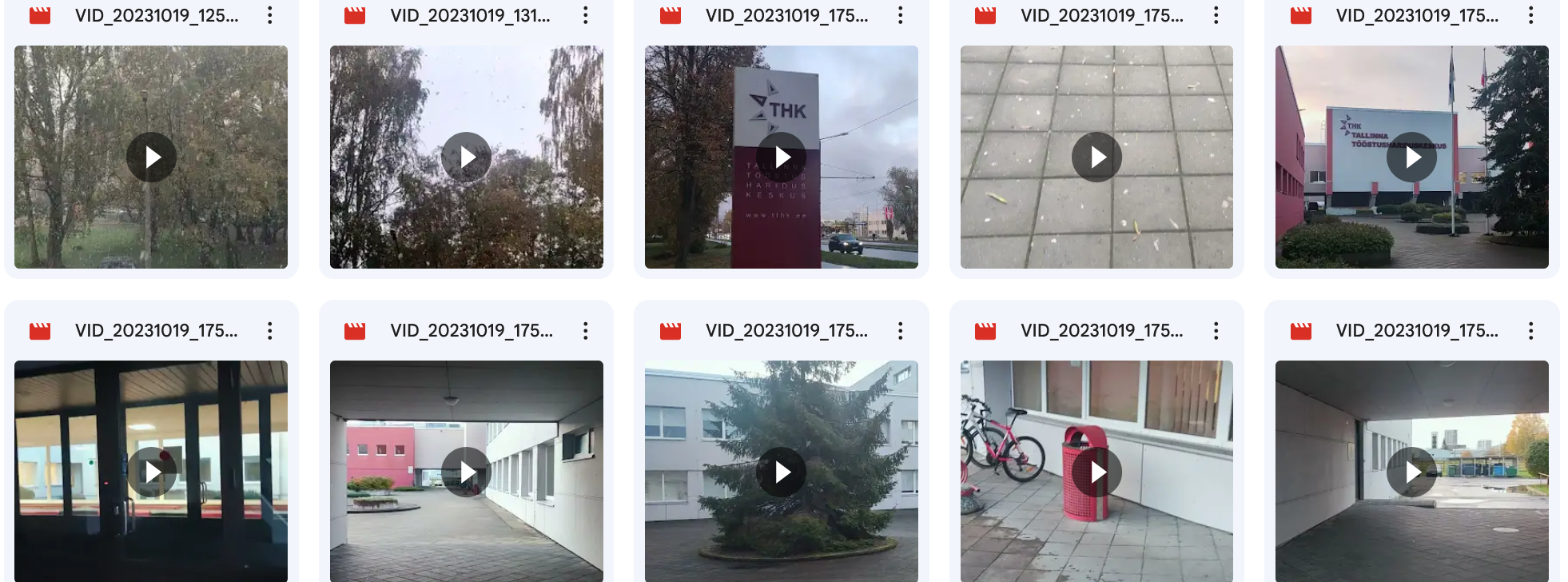Play the video of passageway with pink building

click(x=466, y=472)
